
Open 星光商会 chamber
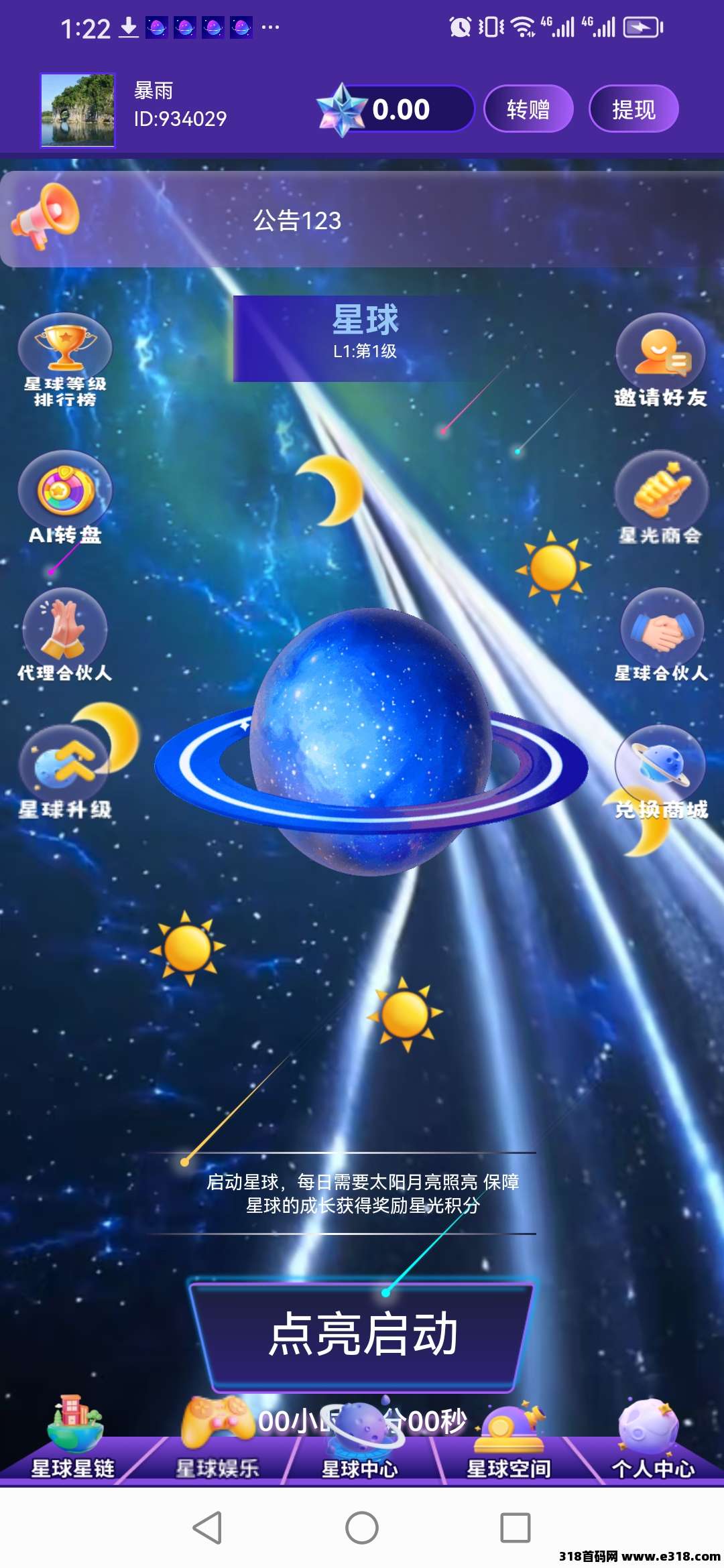[x=660, y=497]
